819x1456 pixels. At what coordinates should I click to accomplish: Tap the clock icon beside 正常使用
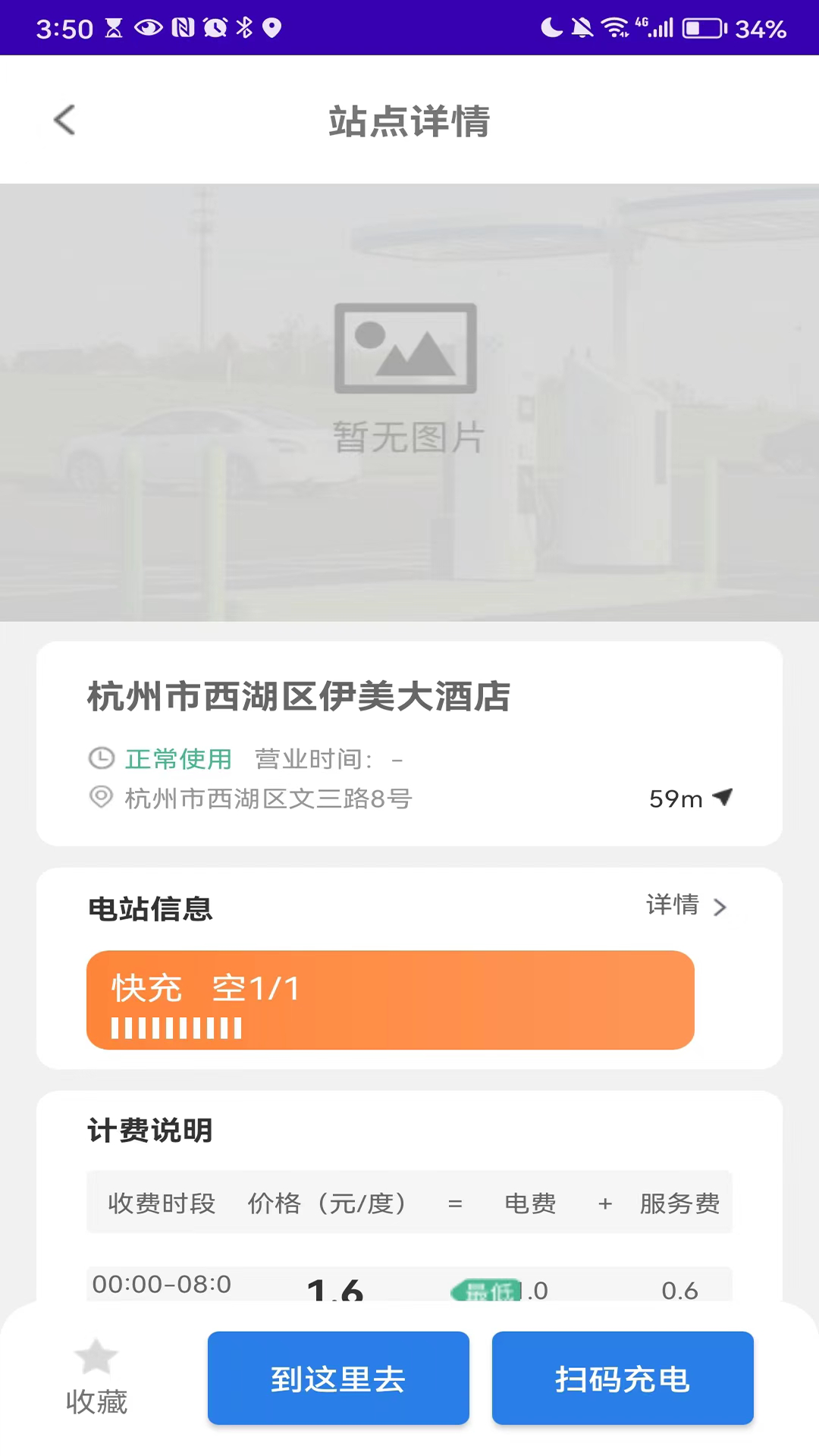click(100, 758)
